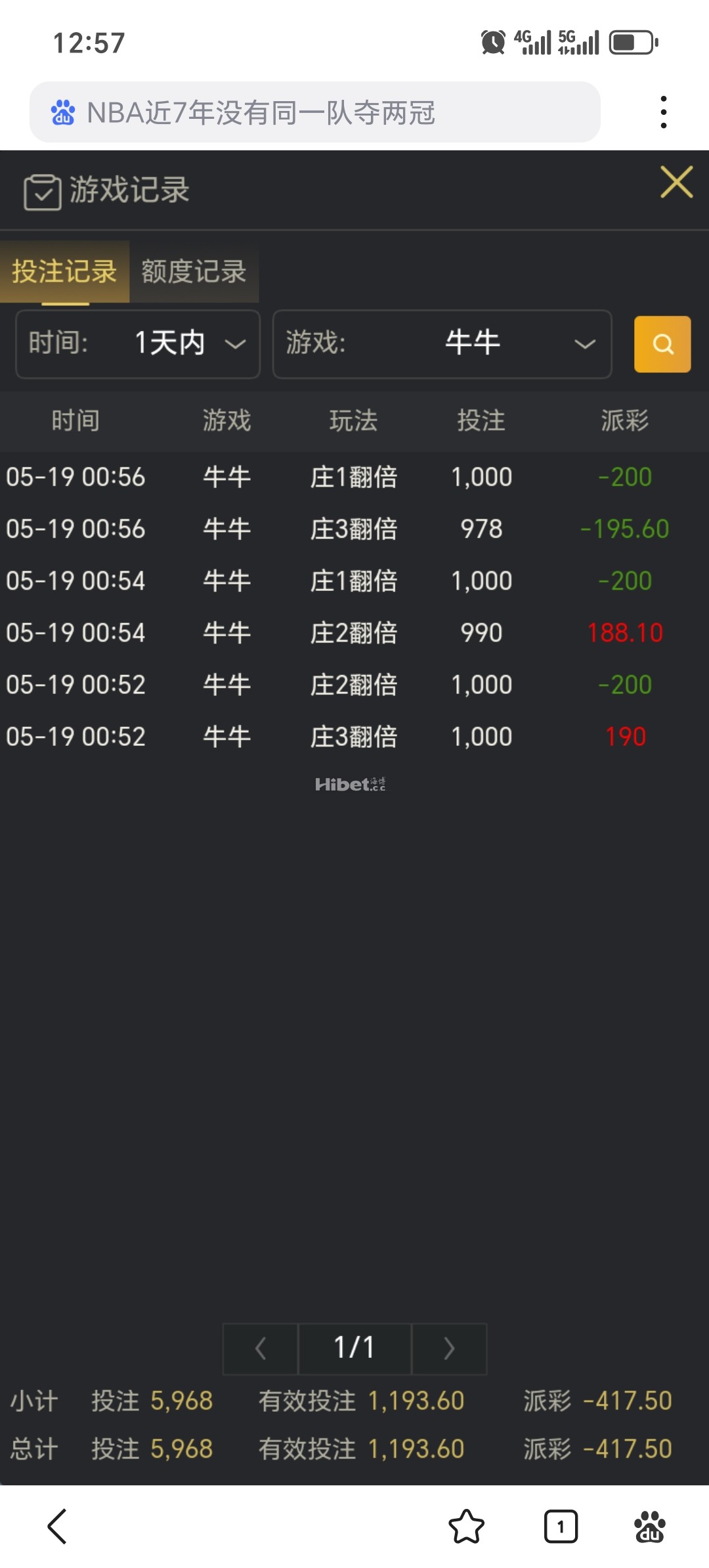Switch to the 额度记录 tab

click(x=194, y=272)
